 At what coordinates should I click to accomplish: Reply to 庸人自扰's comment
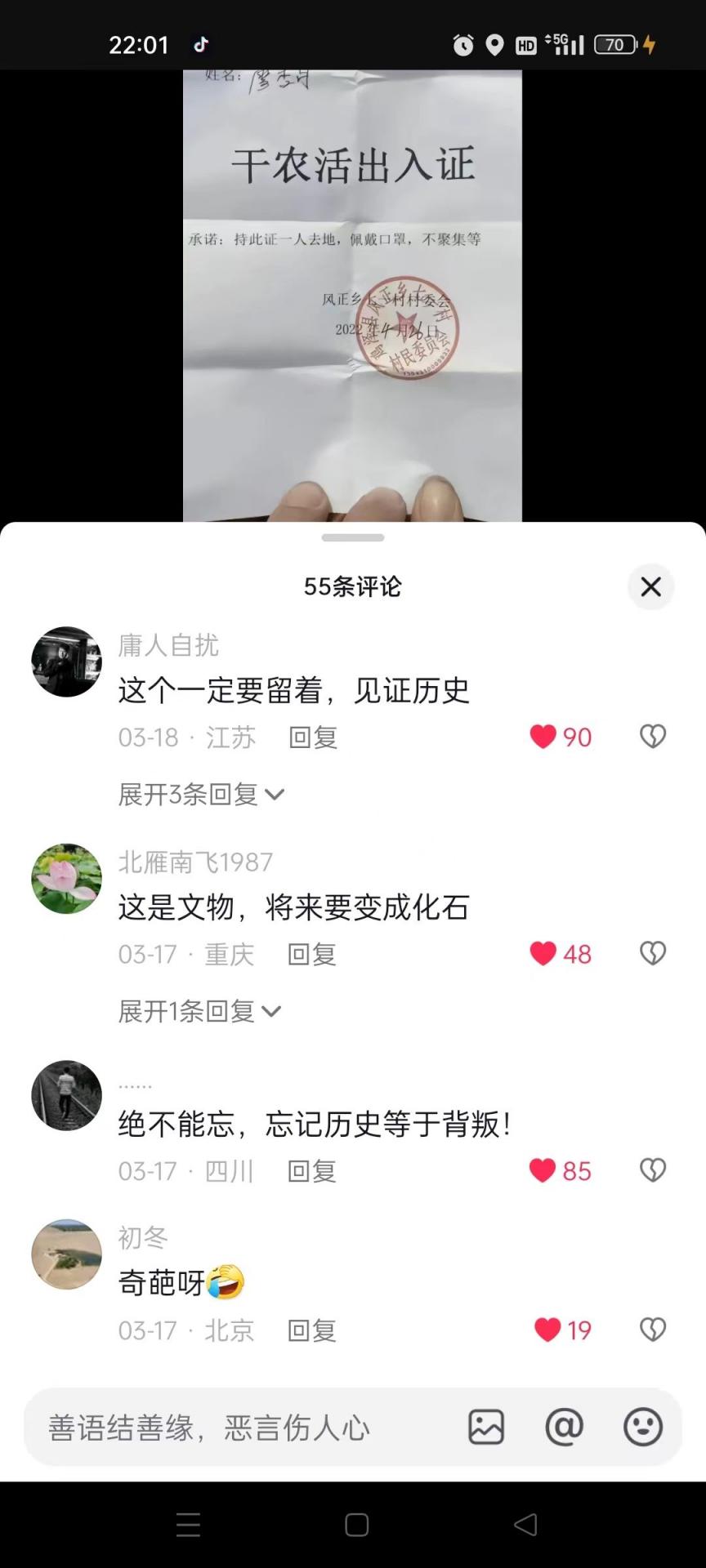point(313,737)
